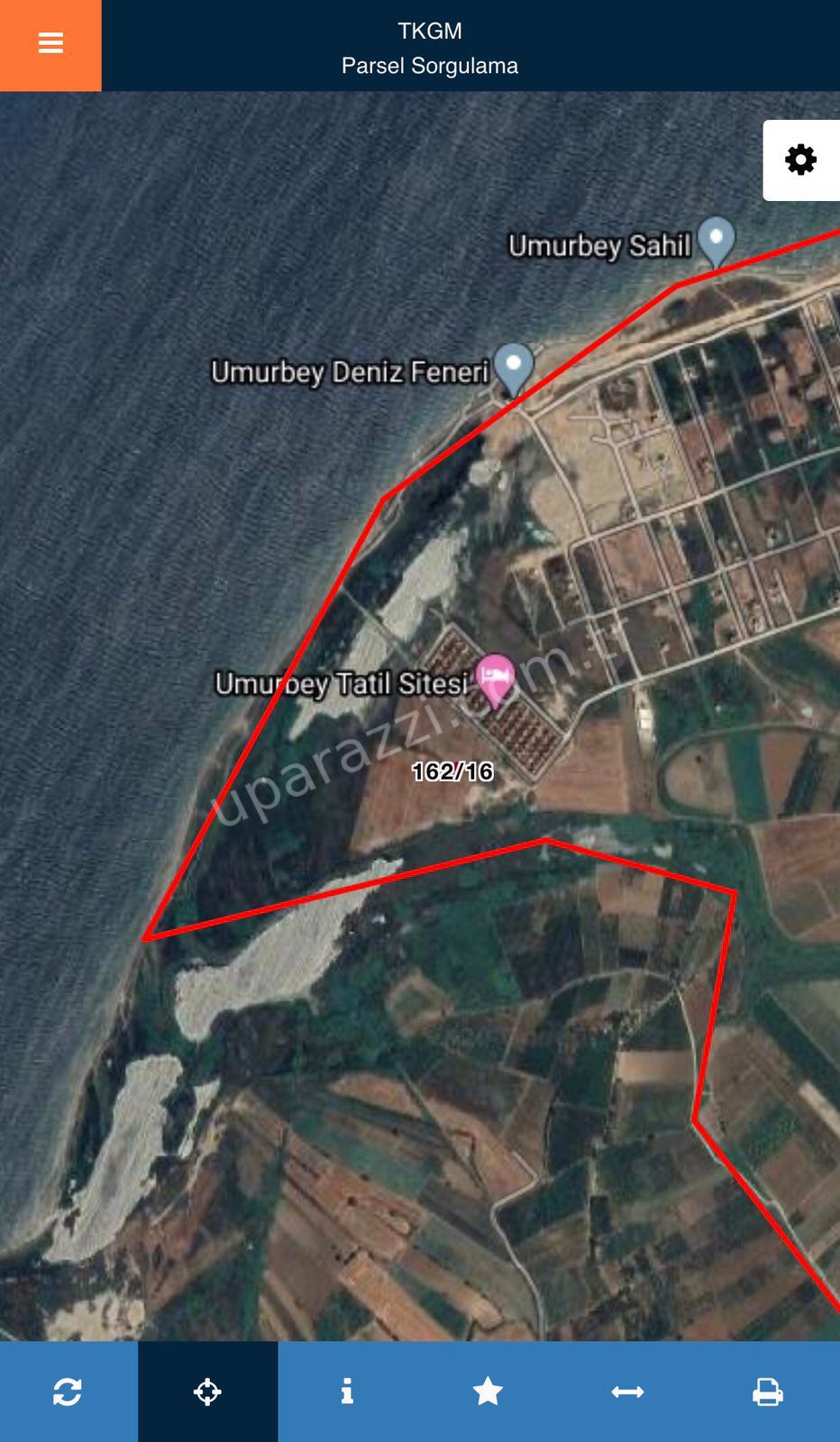Image resolution: width=840 pixels, height=1442 pixels.
Task: Tap the Umurbey Sahil map pin
Action: (x=717, y=242)
